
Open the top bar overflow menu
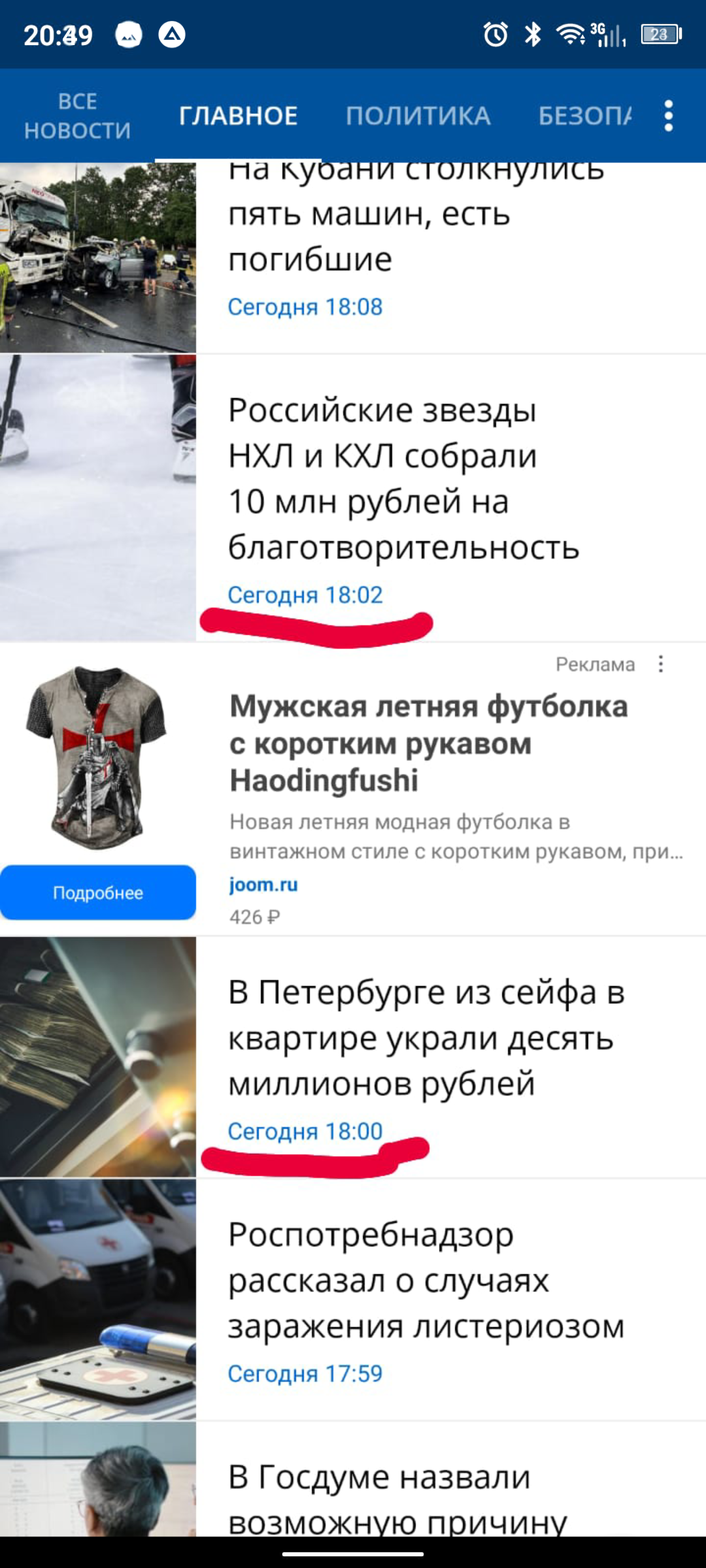[x=668, y=116]
